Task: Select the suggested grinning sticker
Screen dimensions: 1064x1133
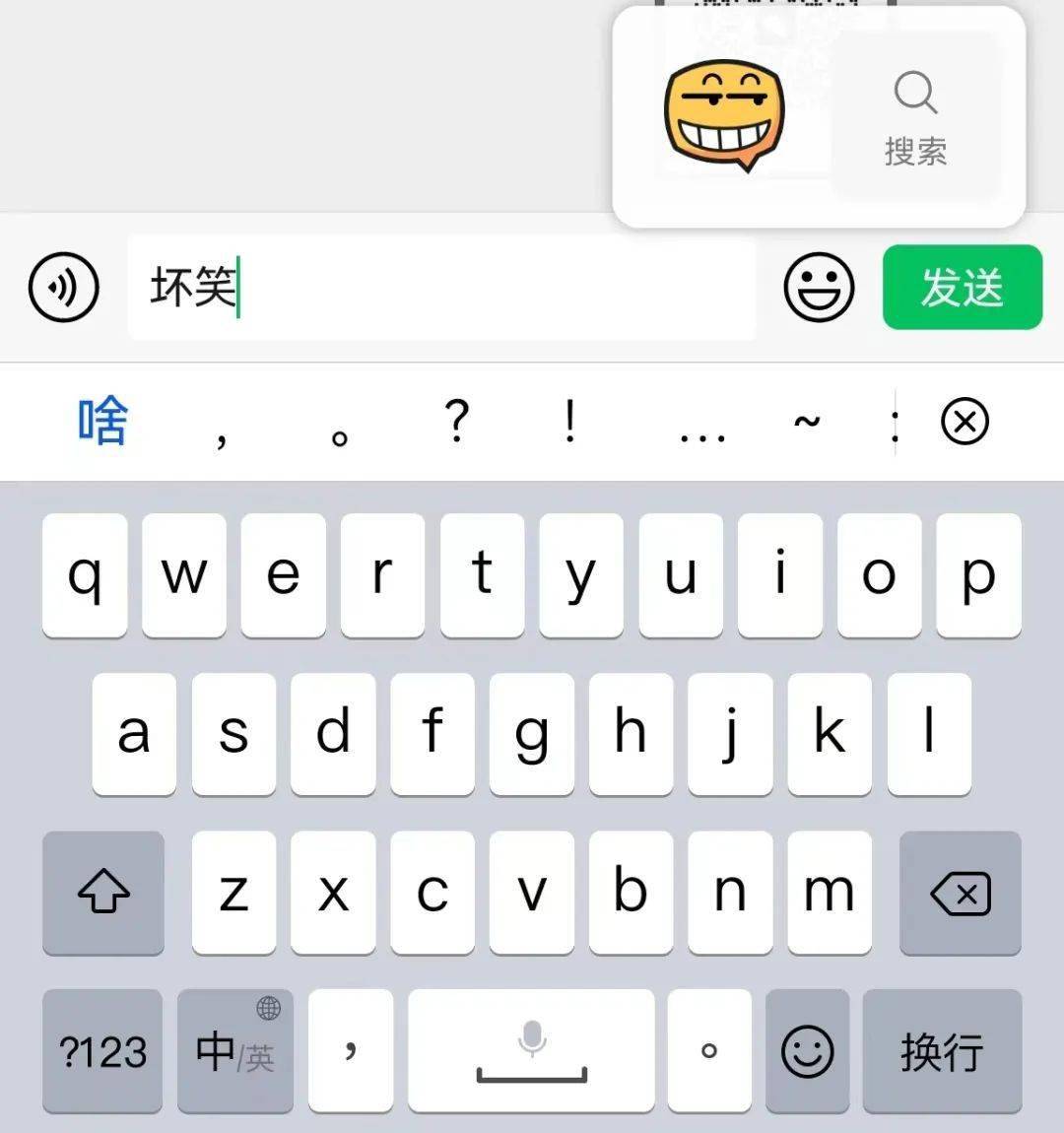Action: tap(724, 116)
